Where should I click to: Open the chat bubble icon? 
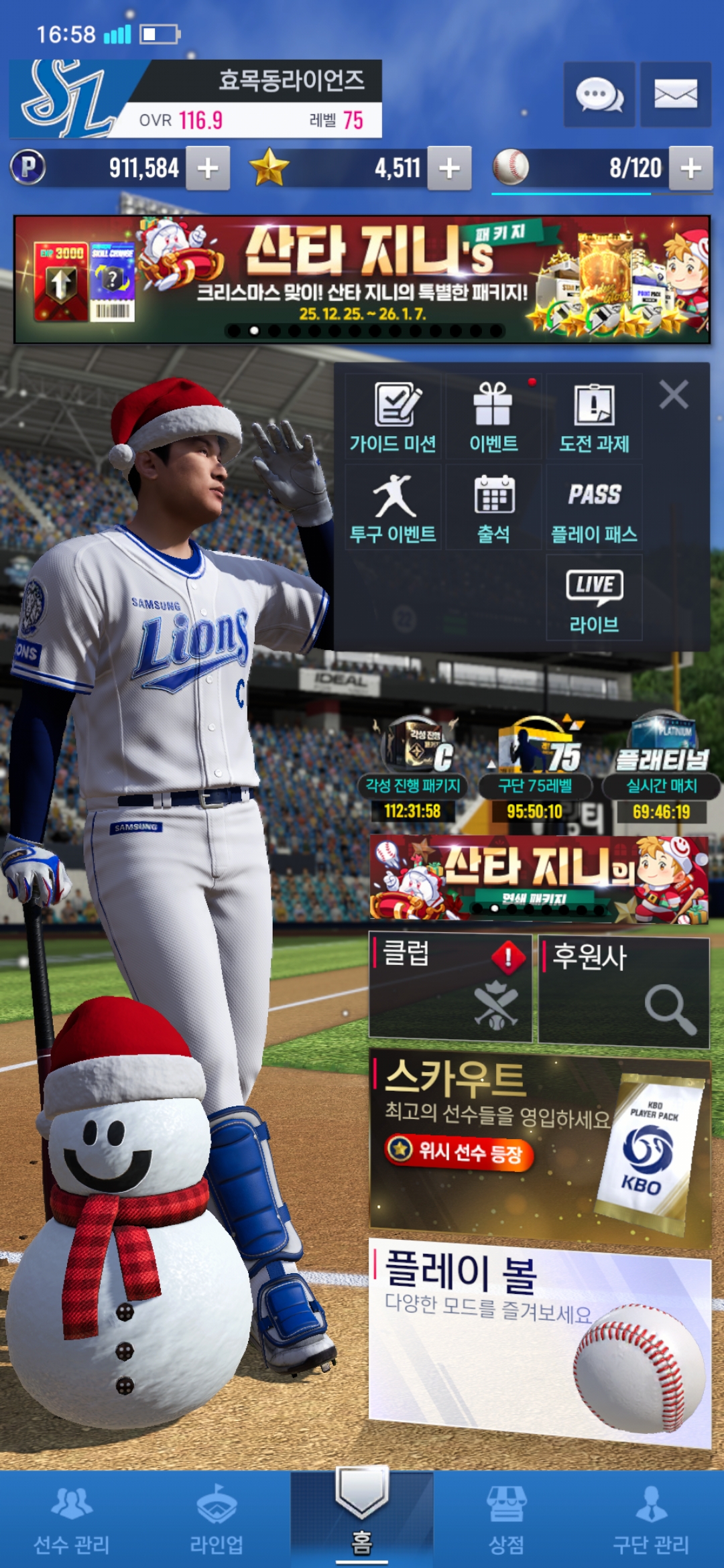(599, 94)
